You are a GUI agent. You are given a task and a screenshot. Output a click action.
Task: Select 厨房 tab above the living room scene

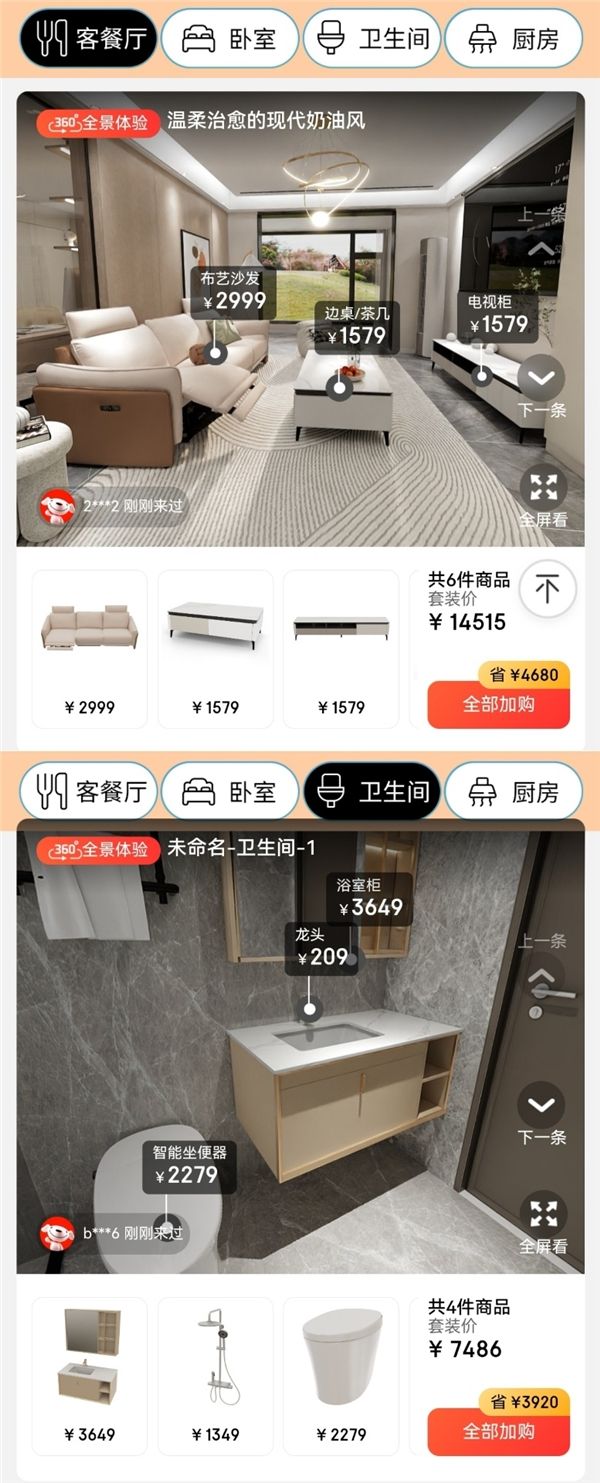pyautogui.click(x=513, y=39)
